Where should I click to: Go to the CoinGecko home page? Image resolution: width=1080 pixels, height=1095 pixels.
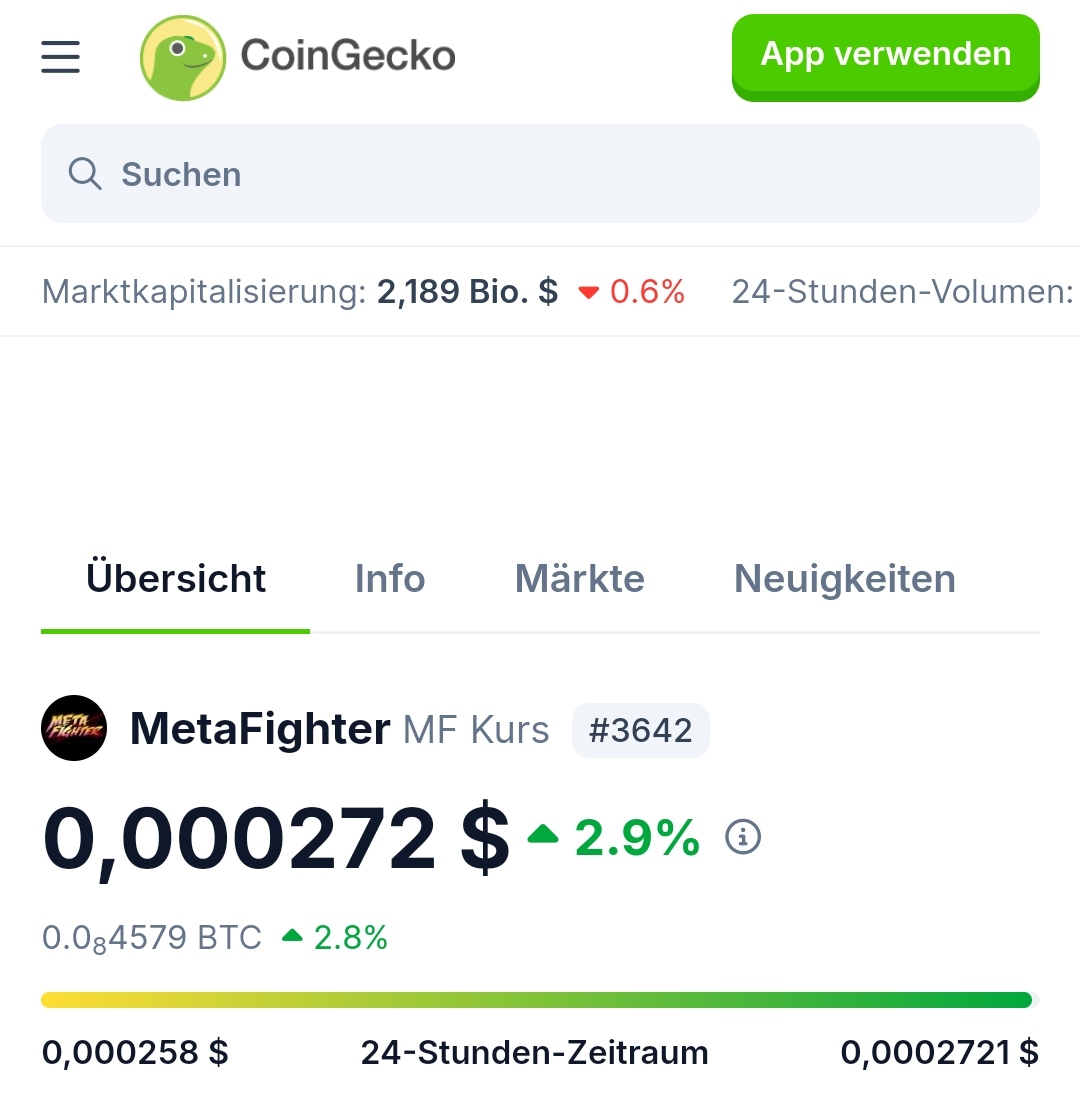click(298, 56)
